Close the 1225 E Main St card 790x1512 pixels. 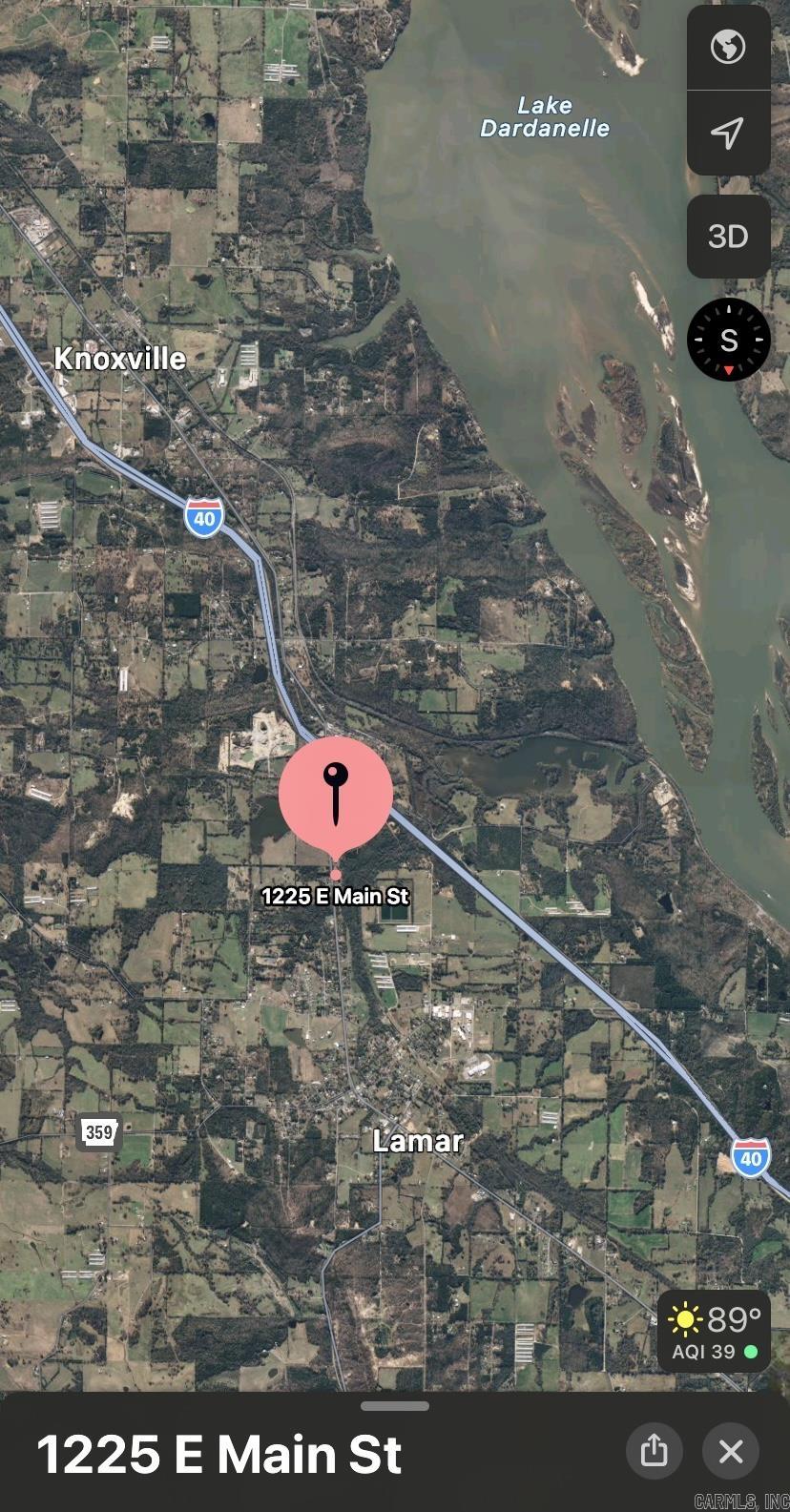pyautogui.click(x=731, y=1451)
